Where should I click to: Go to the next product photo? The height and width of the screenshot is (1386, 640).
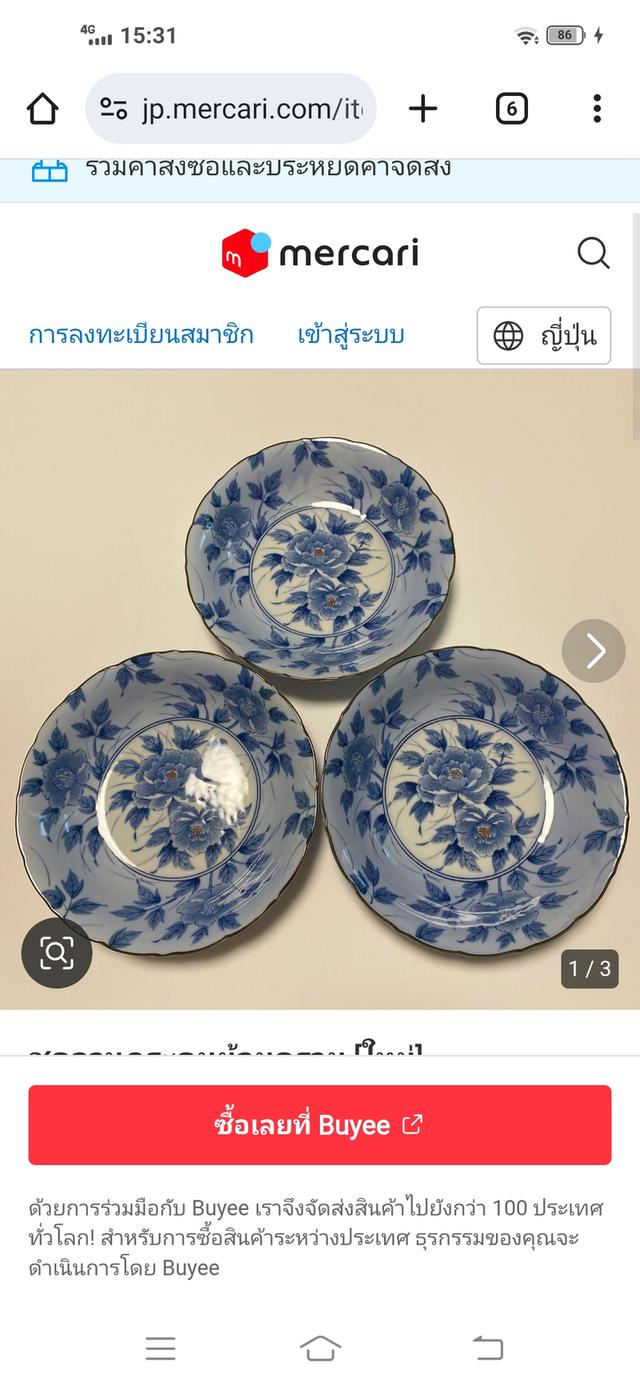click(x=593, y=651)
